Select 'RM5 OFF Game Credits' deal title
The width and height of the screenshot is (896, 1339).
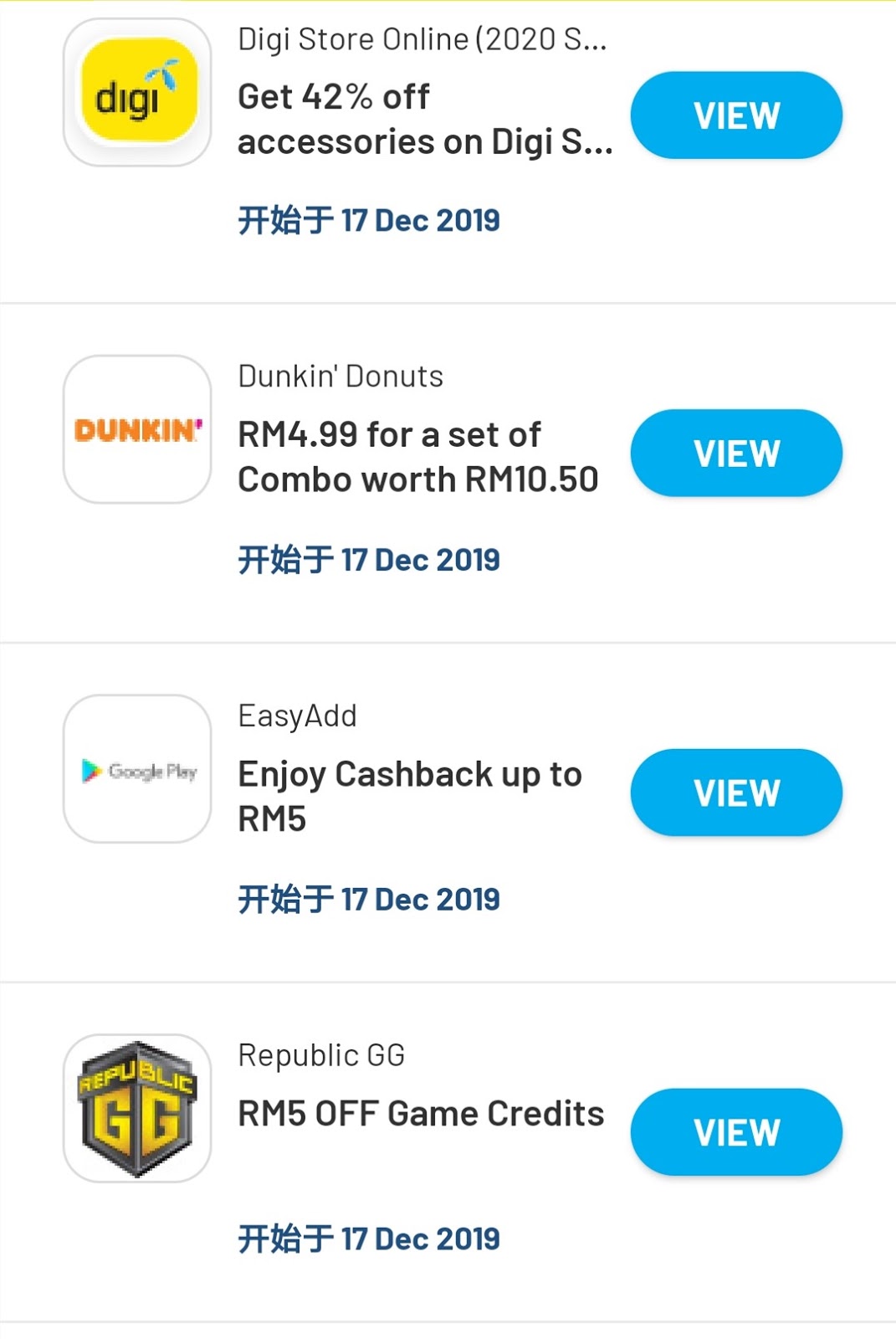[x=420, y=1113]
